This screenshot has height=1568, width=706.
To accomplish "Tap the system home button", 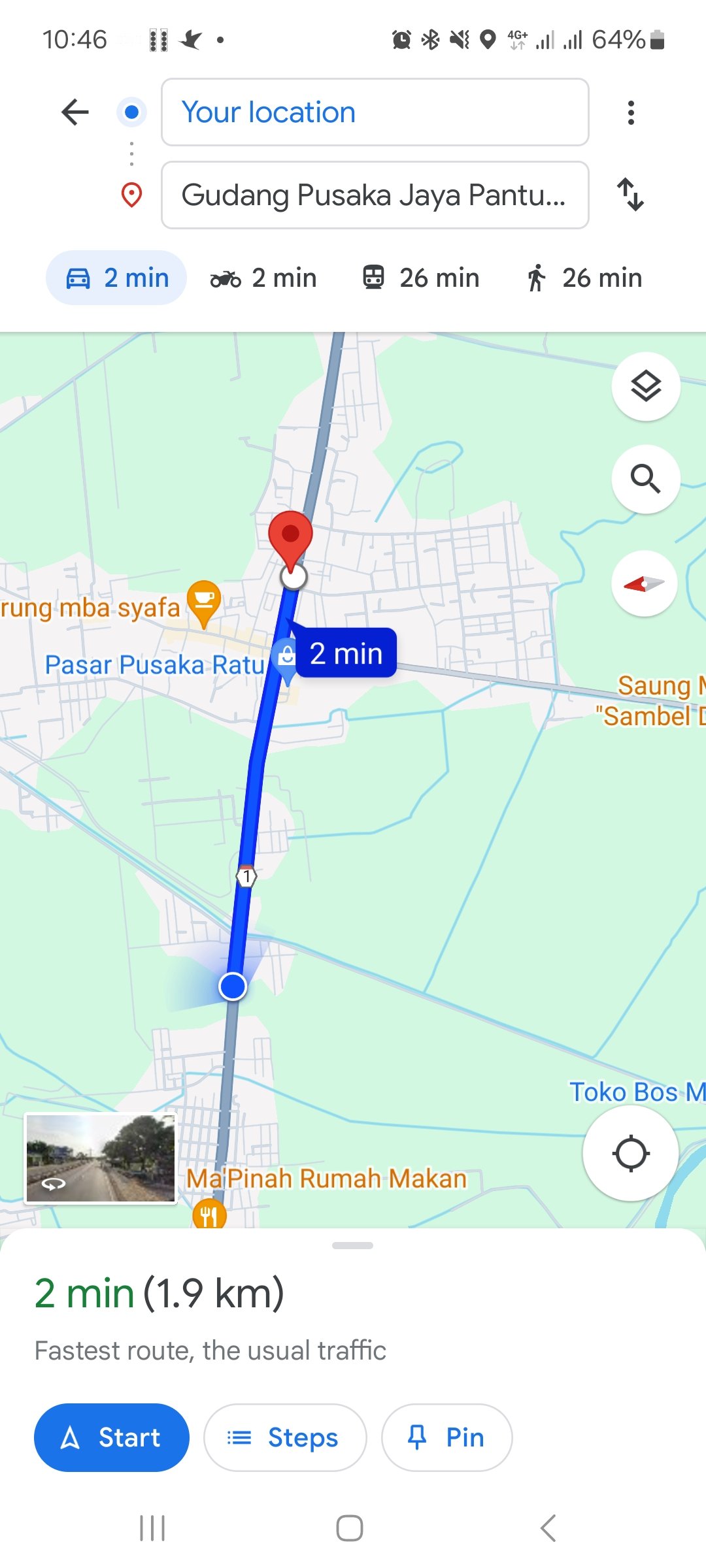I will (x=350, y=1528).
